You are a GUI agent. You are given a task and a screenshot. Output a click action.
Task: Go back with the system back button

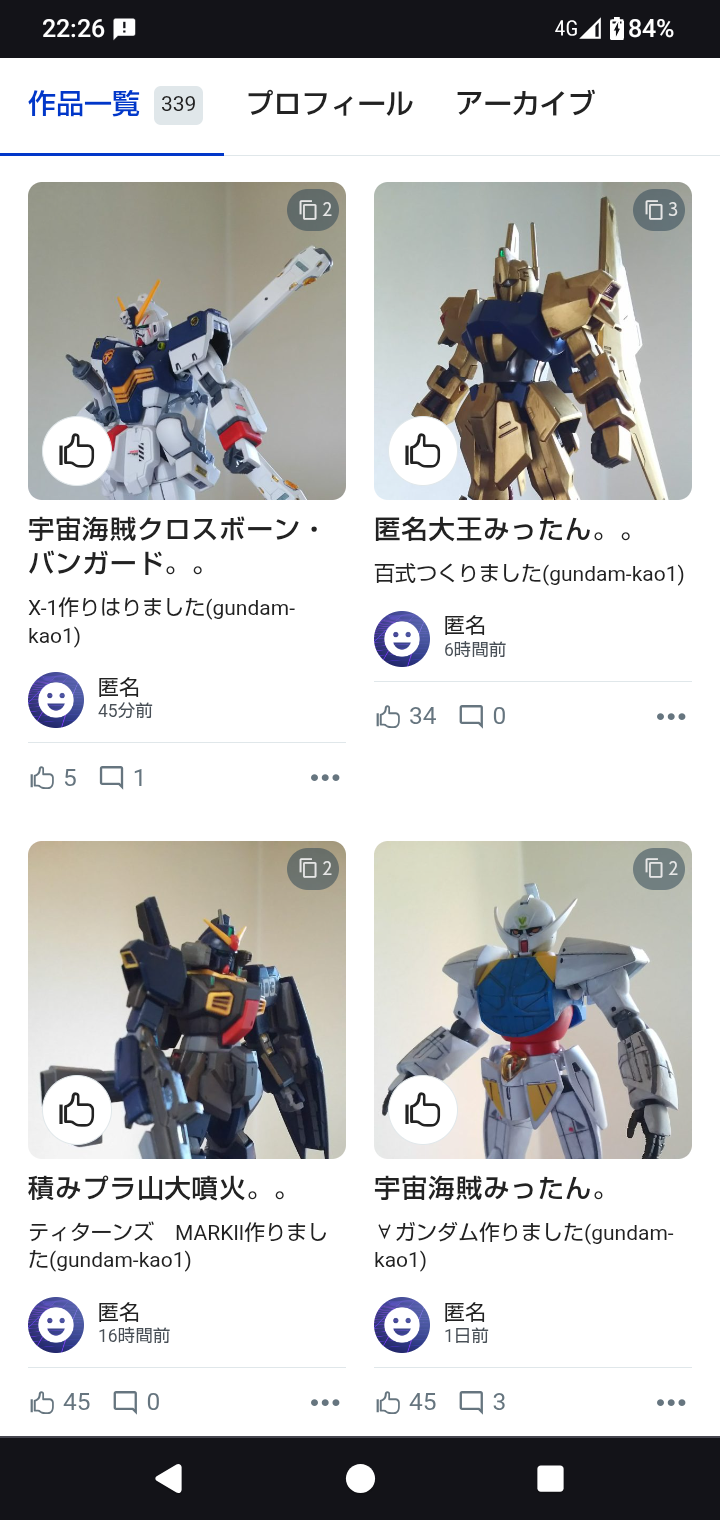pos(169,1478)
